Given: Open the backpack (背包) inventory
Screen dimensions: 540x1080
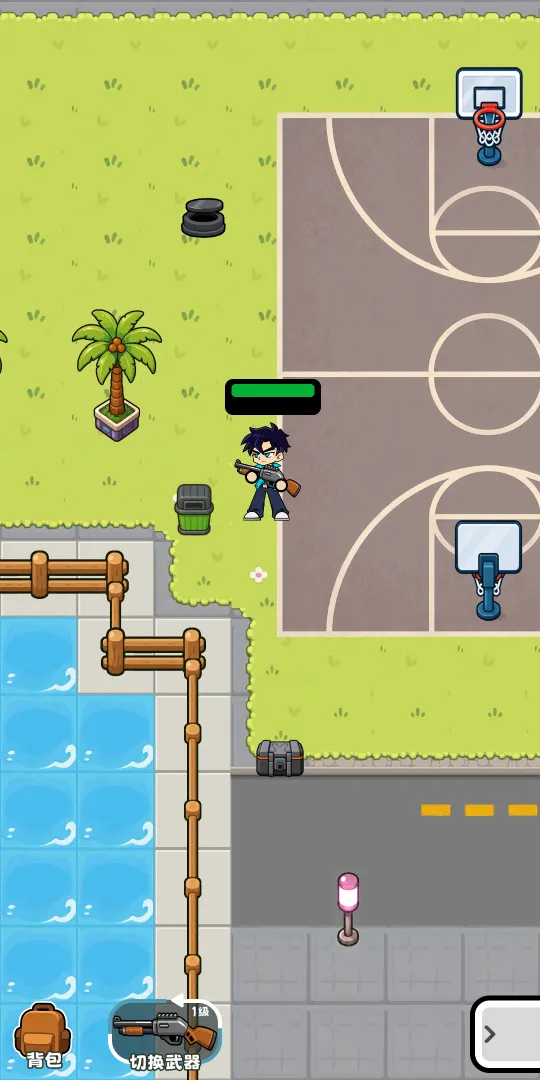Looking at the screenshot, I should click(x=43, y=1035).
